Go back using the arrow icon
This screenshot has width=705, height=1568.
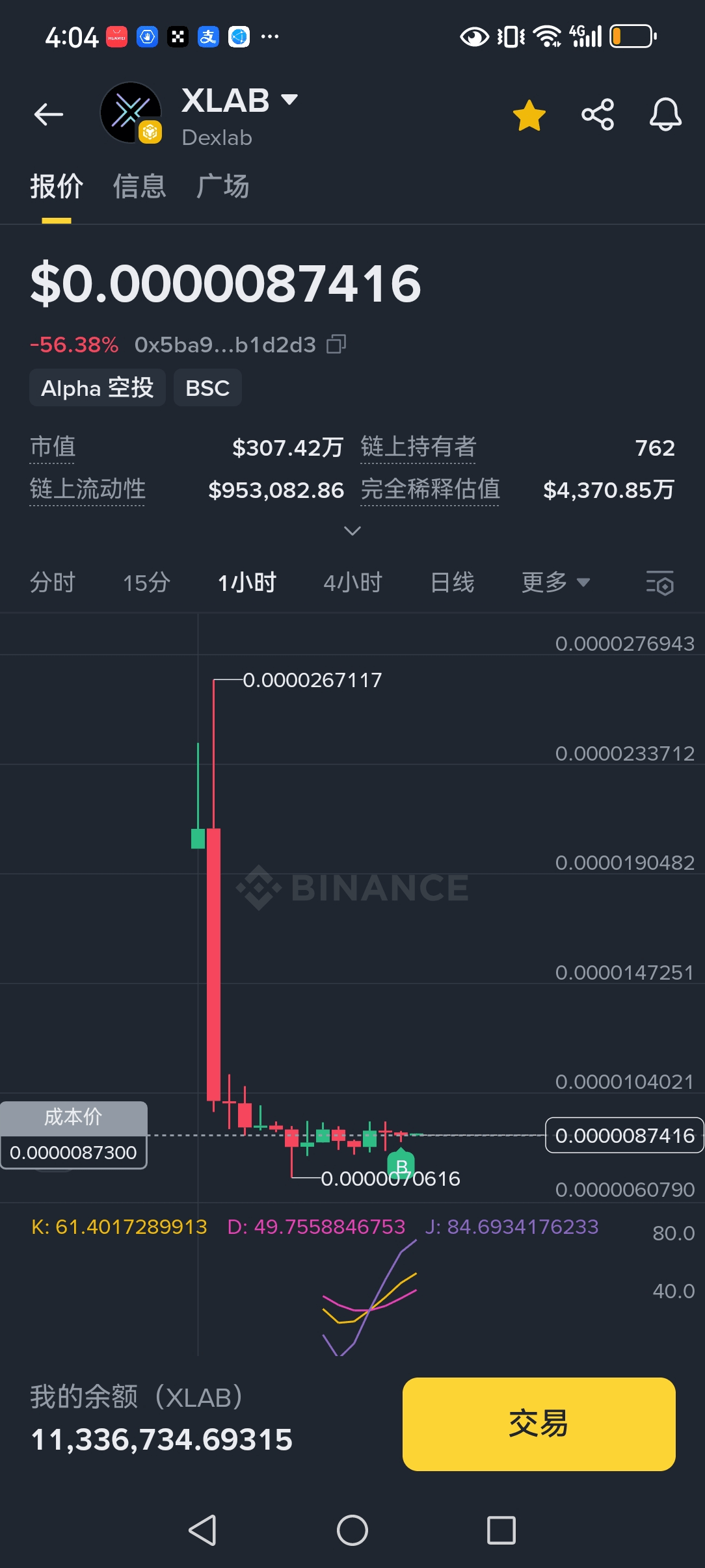(49, 115)
